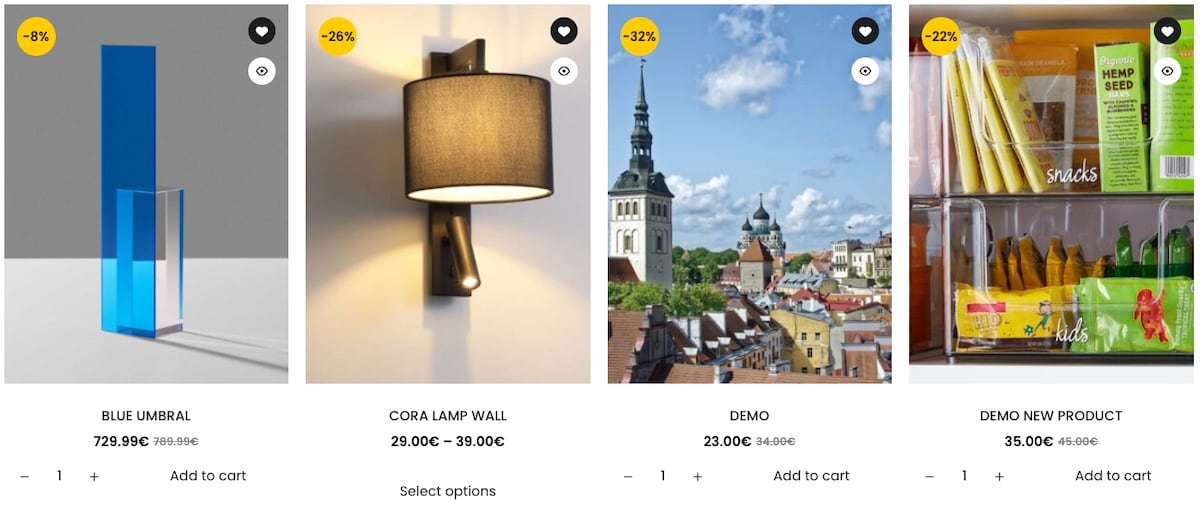The width and height of the screenshot is (1200, 519).
Task: Decrease quantity of the Demo product
Action: pos(628,477)
